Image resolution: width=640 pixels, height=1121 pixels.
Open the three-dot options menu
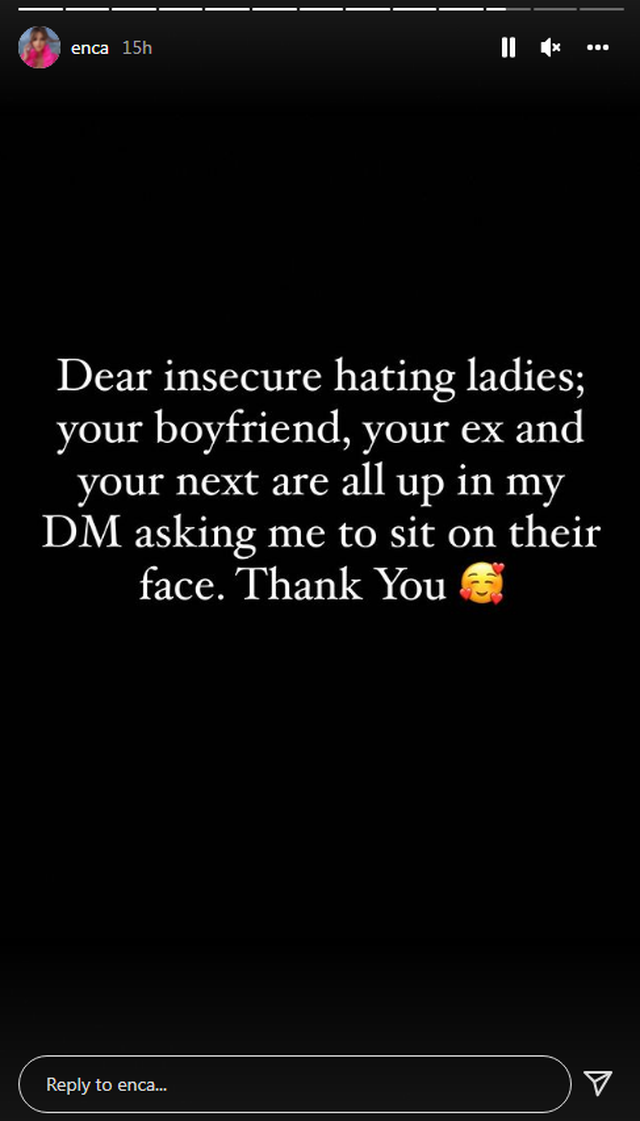point(597,48)
